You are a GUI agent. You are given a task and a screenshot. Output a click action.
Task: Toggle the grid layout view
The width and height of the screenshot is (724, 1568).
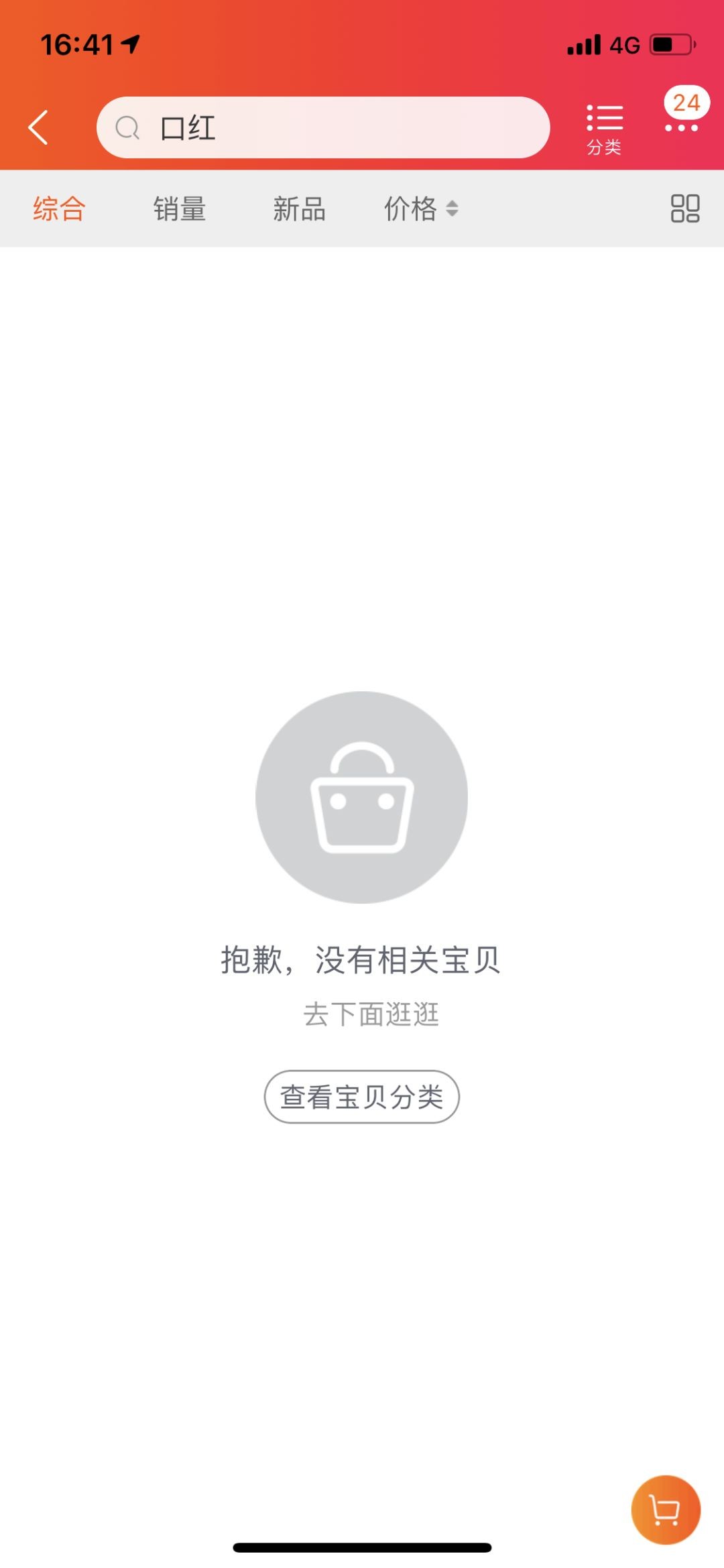(684, 208)
